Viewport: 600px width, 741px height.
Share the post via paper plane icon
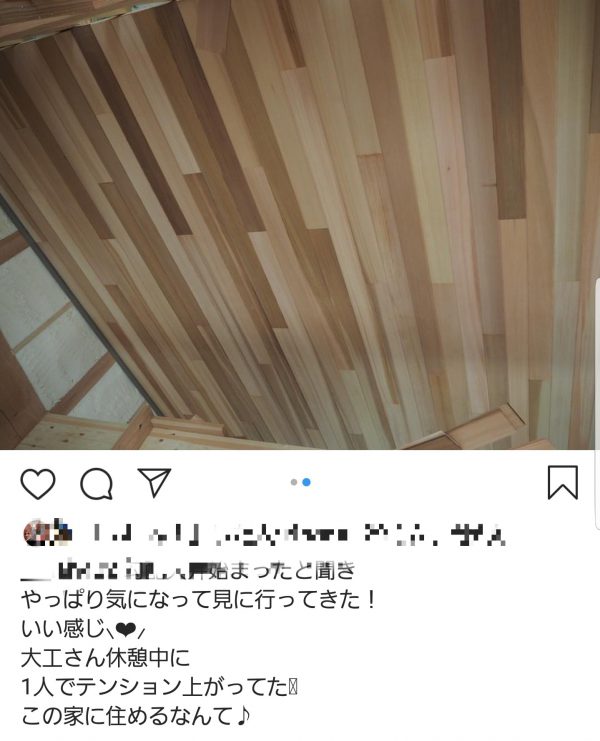154,483
